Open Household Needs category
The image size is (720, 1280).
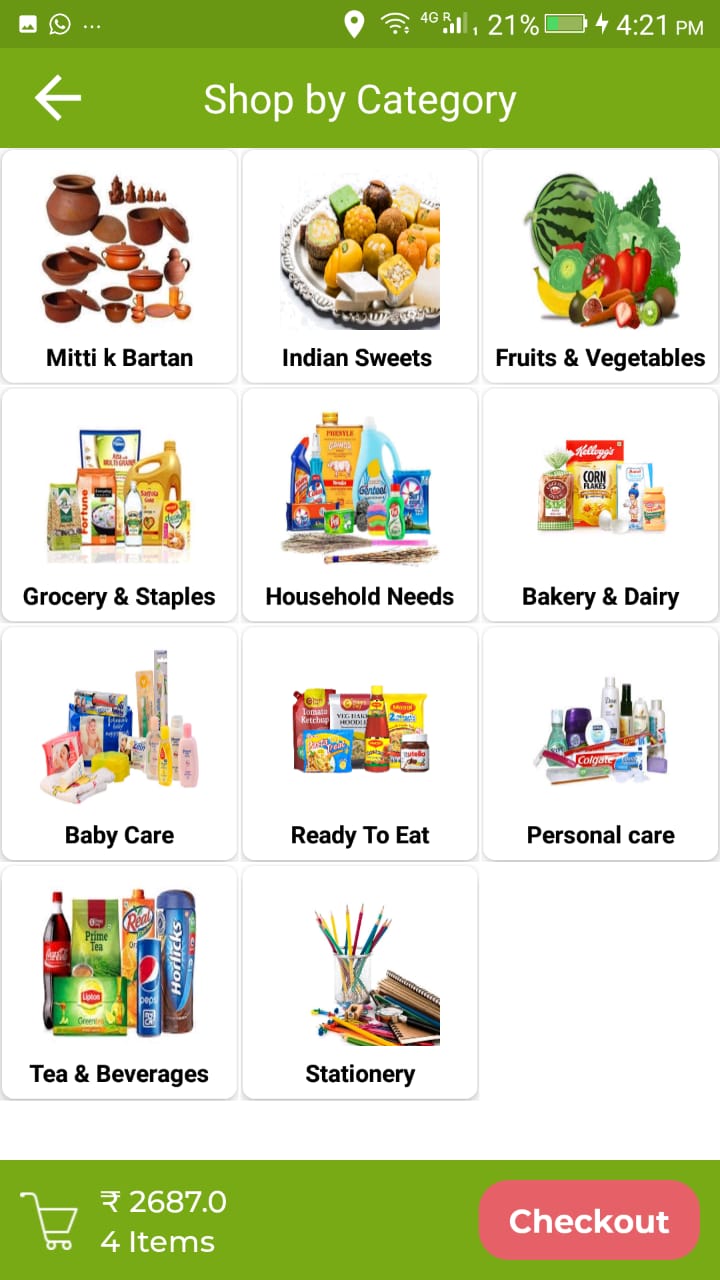[x=360, y=505]
